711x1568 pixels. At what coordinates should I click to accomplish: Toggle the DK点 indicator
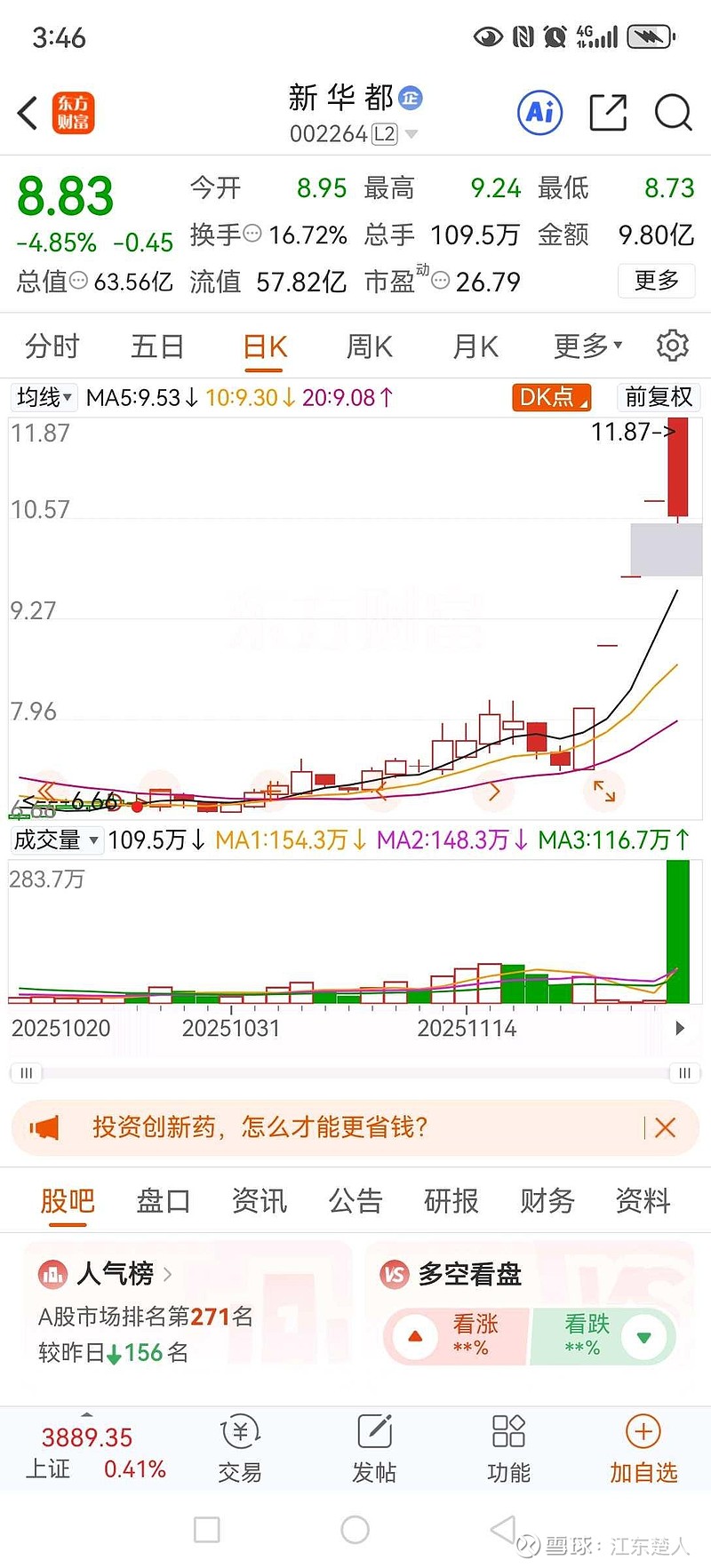[551, 397]
